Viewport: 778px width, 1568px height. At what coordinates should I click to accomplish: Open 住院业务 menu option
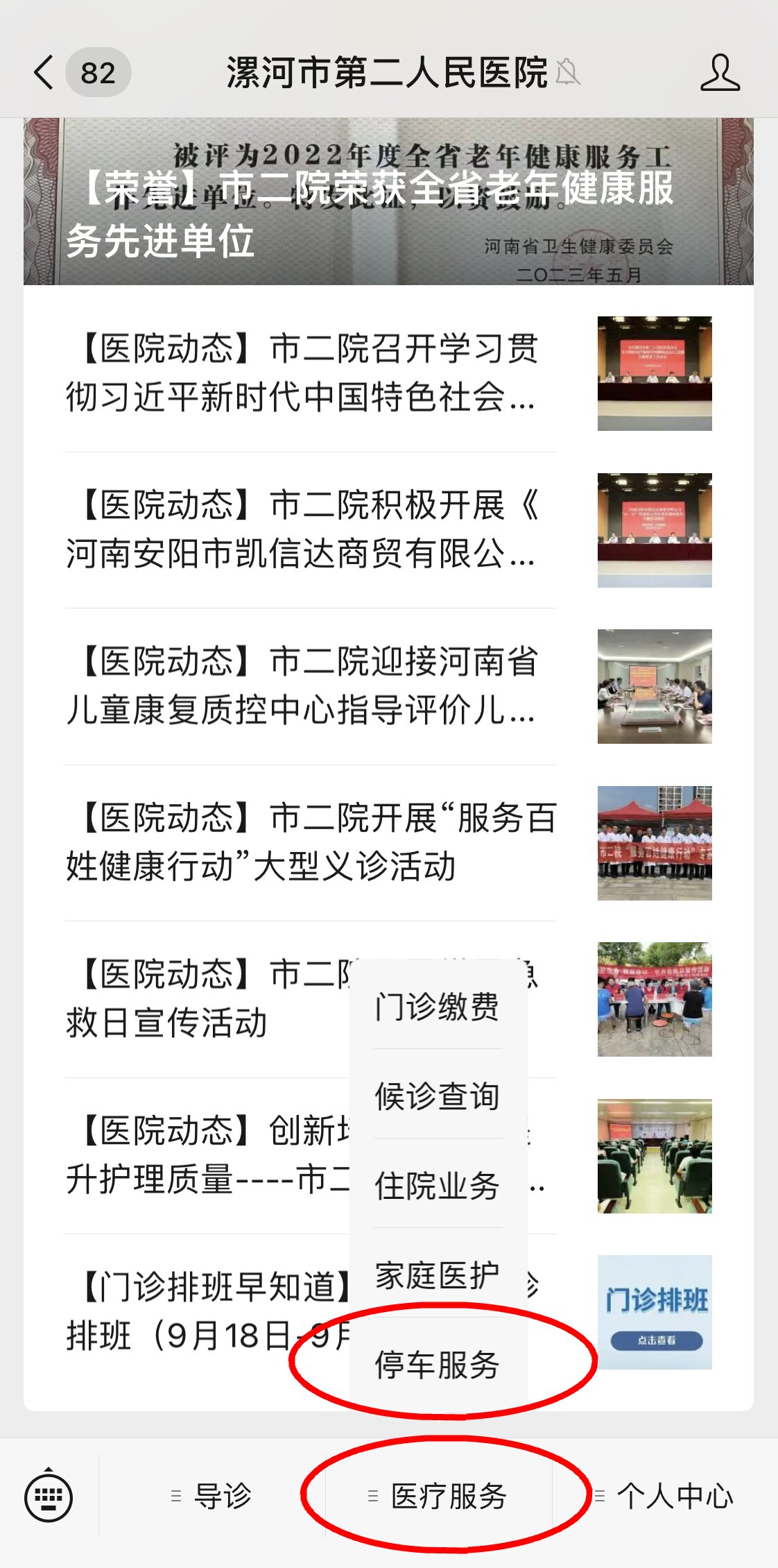pos(438,1185)
